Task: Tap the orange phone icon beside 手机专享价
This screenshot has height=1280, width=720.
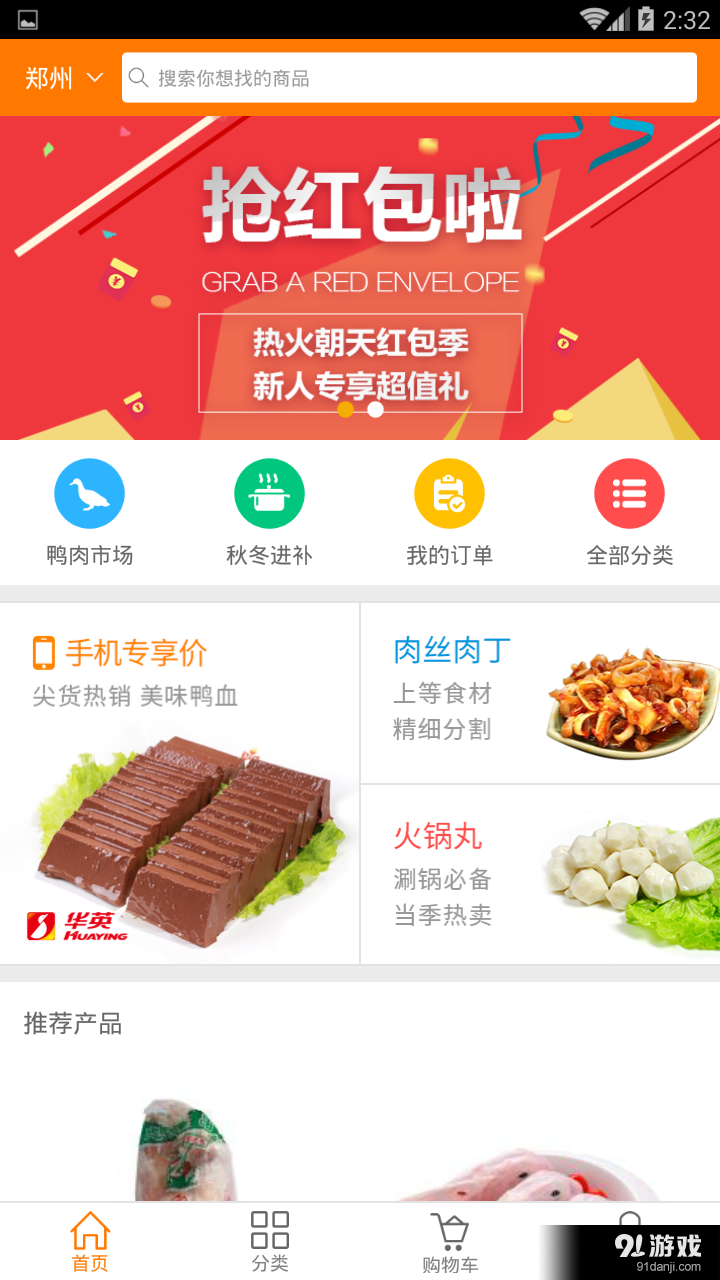Action: click(x=42, y=651)
